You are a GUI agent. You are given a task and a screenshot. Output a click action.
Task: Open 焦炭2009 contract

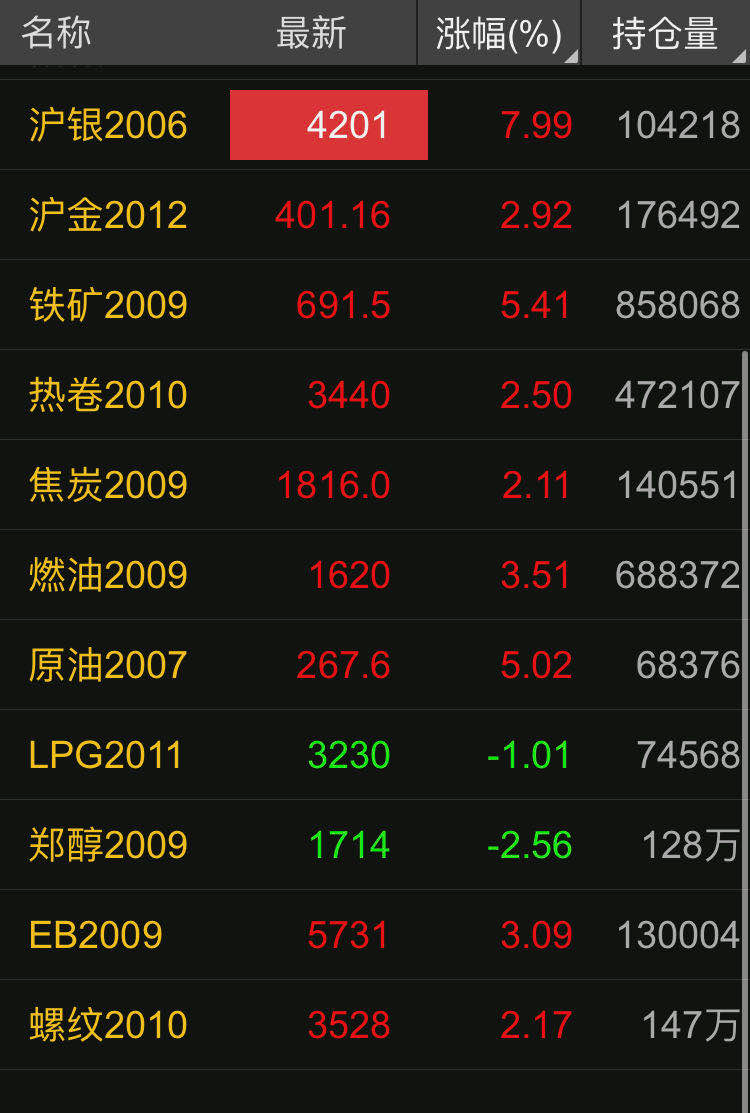(108, 485)
